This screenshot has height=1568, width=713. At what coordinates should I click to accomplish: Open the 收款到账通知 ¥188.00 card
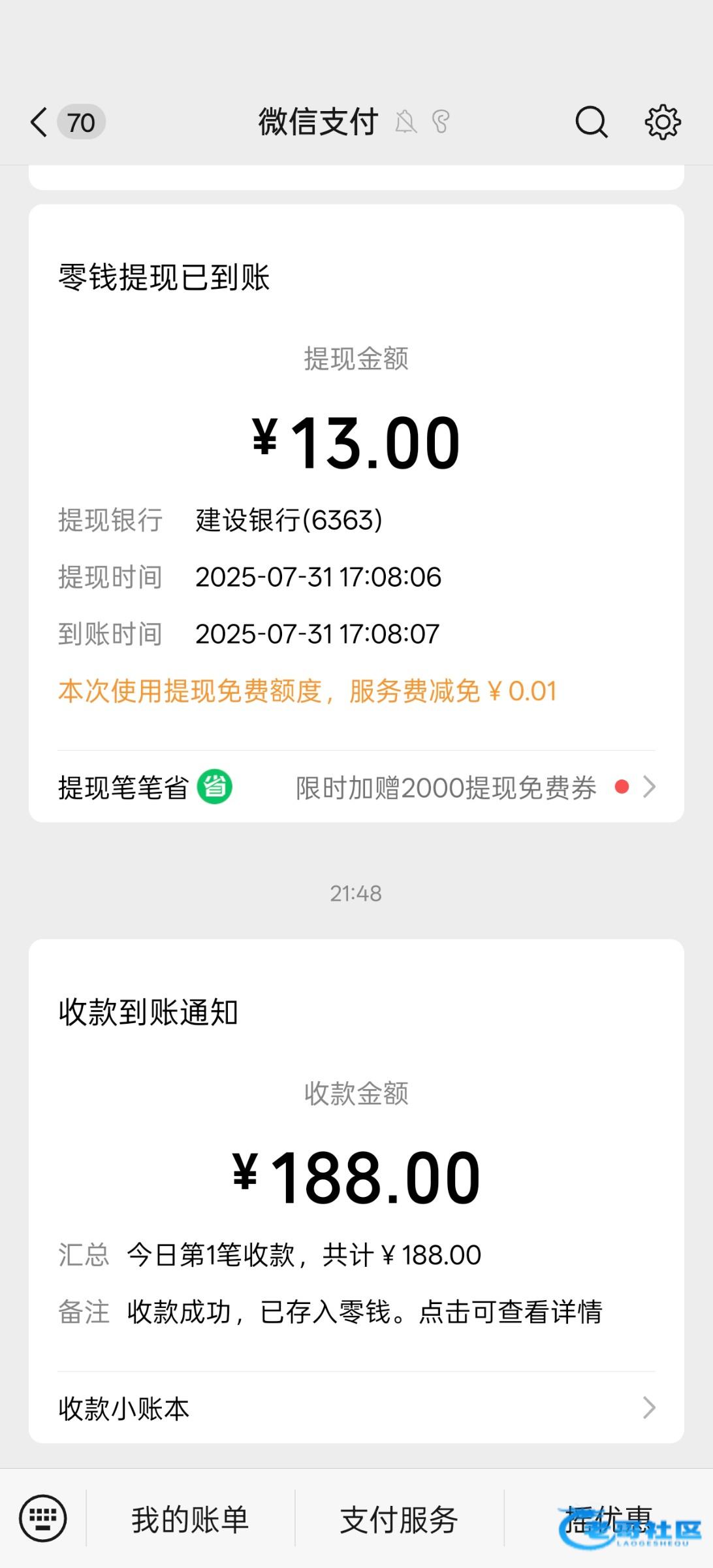tap(356, 1155)
